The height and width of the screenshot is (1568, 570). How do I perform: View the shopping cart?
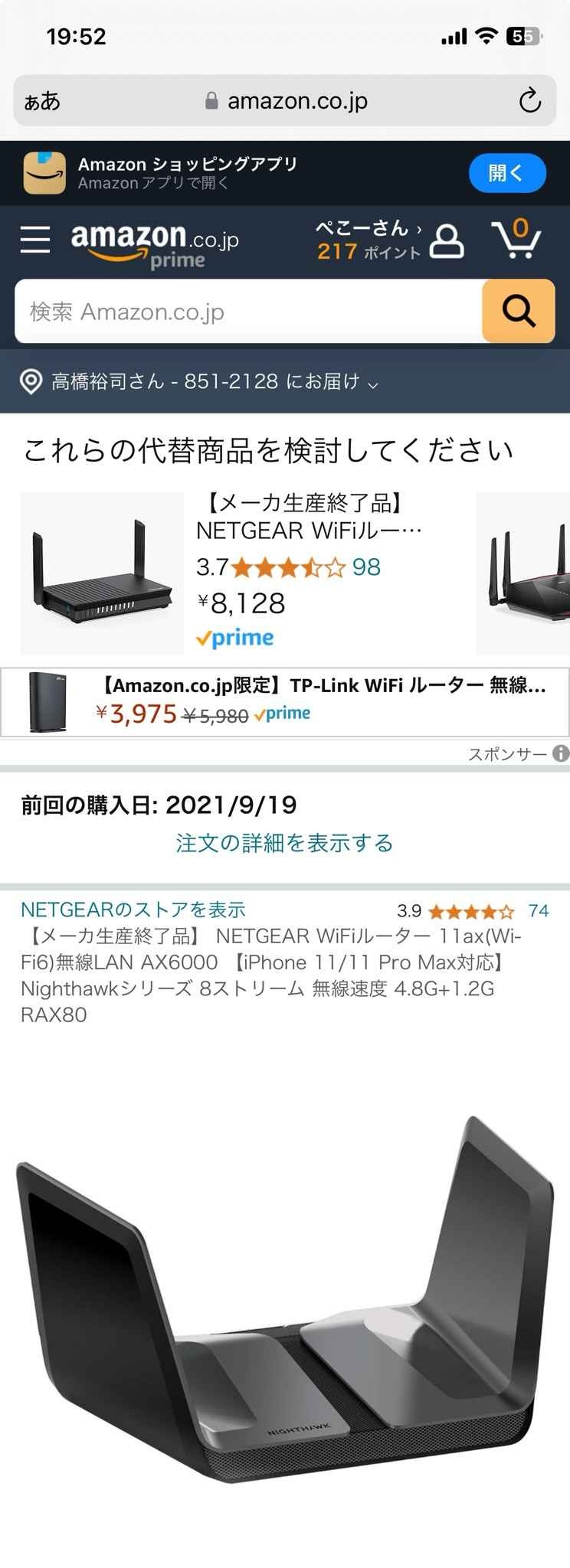pyautogui.click(x=516, y=240)
